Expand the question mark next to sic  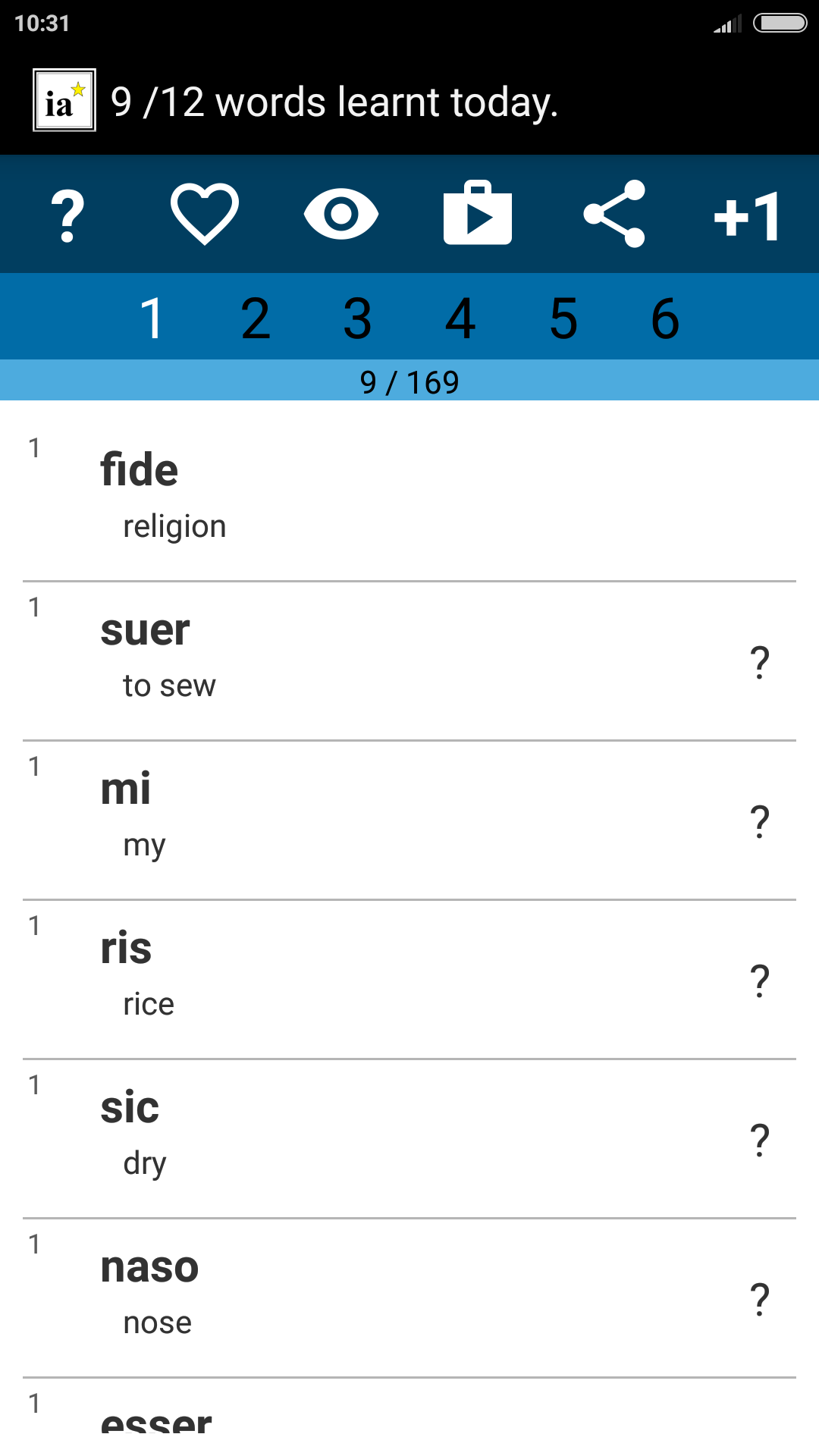tap(759, 1139)
